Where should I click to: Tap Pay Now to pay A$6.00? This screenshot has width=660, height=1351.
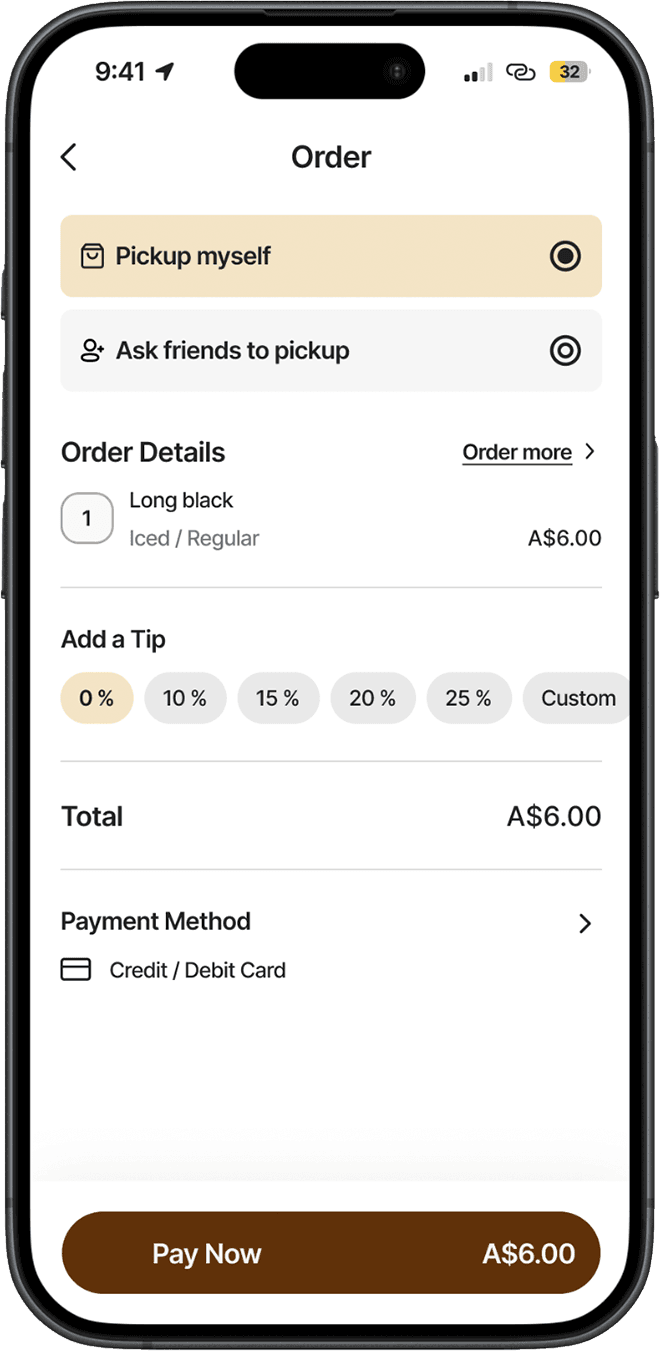pyautogui.click(x=331, y=1253)
